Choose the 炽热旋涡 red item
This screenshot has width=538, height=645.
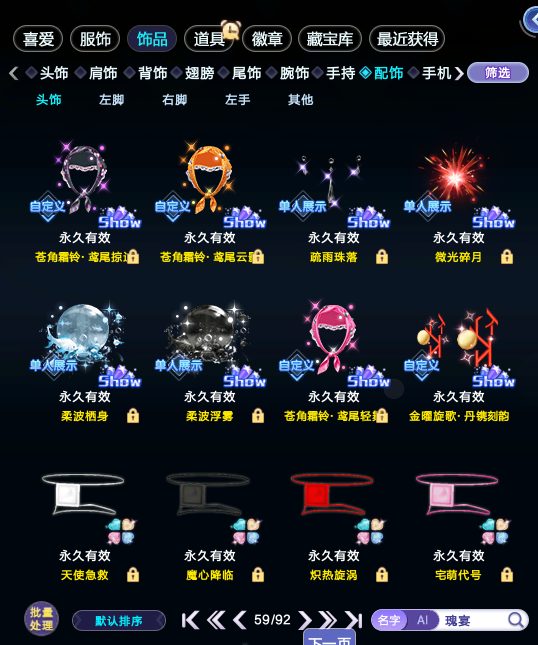(333, 522)
